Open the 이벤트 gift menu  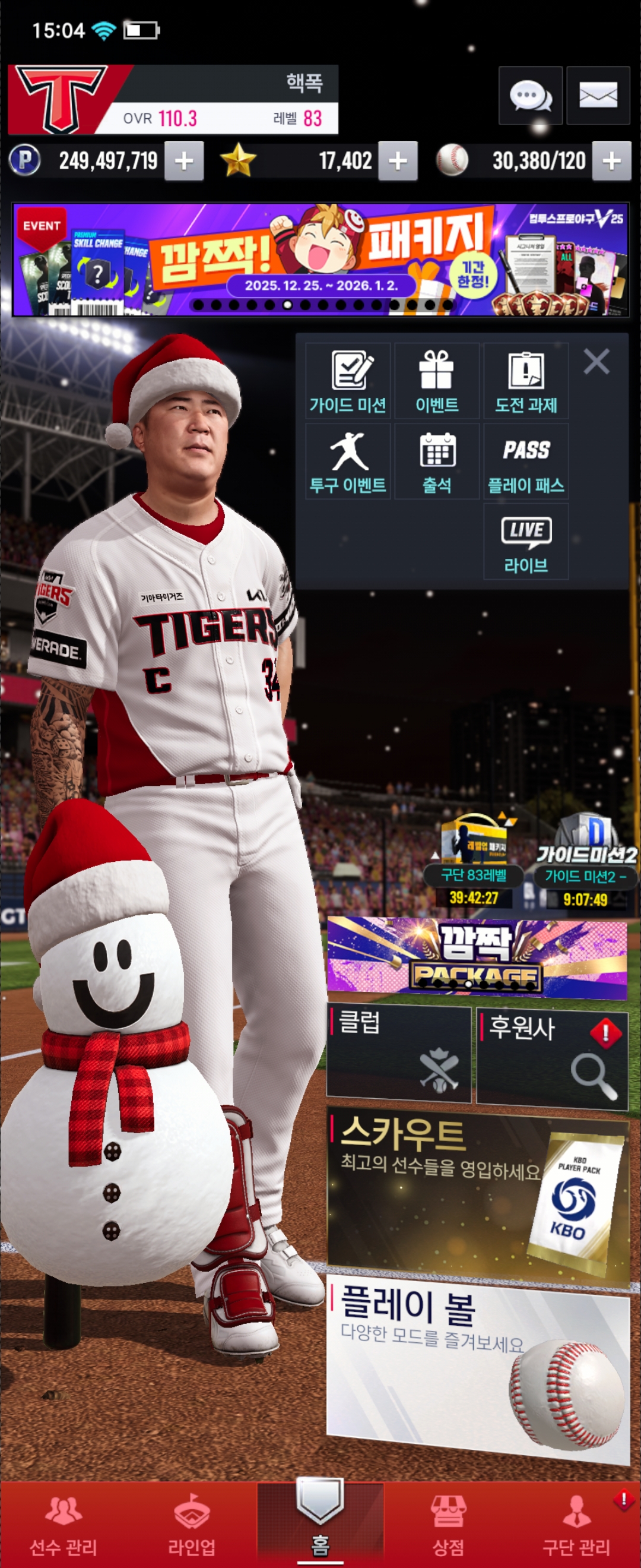point(437,381)
